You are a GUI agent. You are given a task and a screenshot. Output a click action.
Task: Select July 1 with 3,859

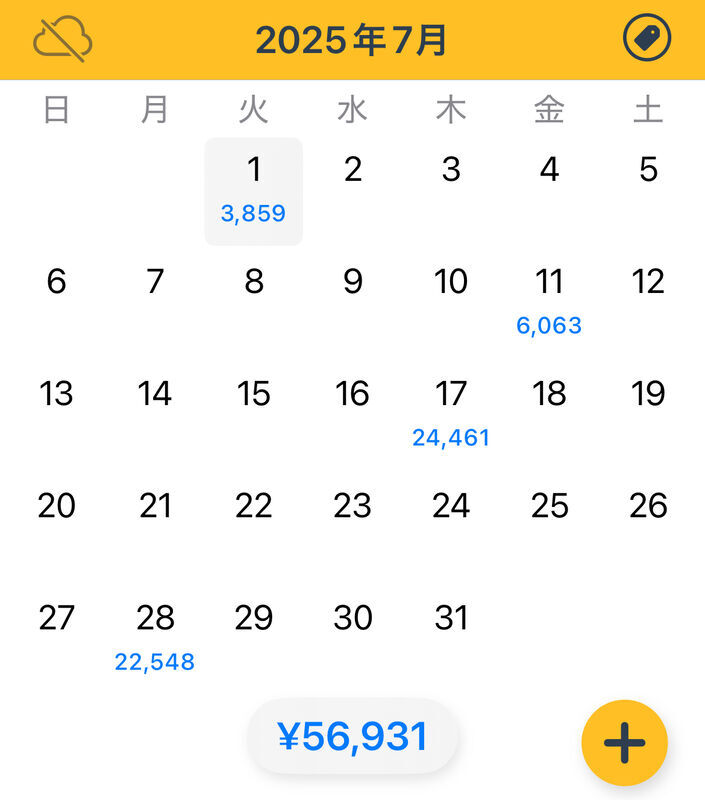(x=254, y=190)
